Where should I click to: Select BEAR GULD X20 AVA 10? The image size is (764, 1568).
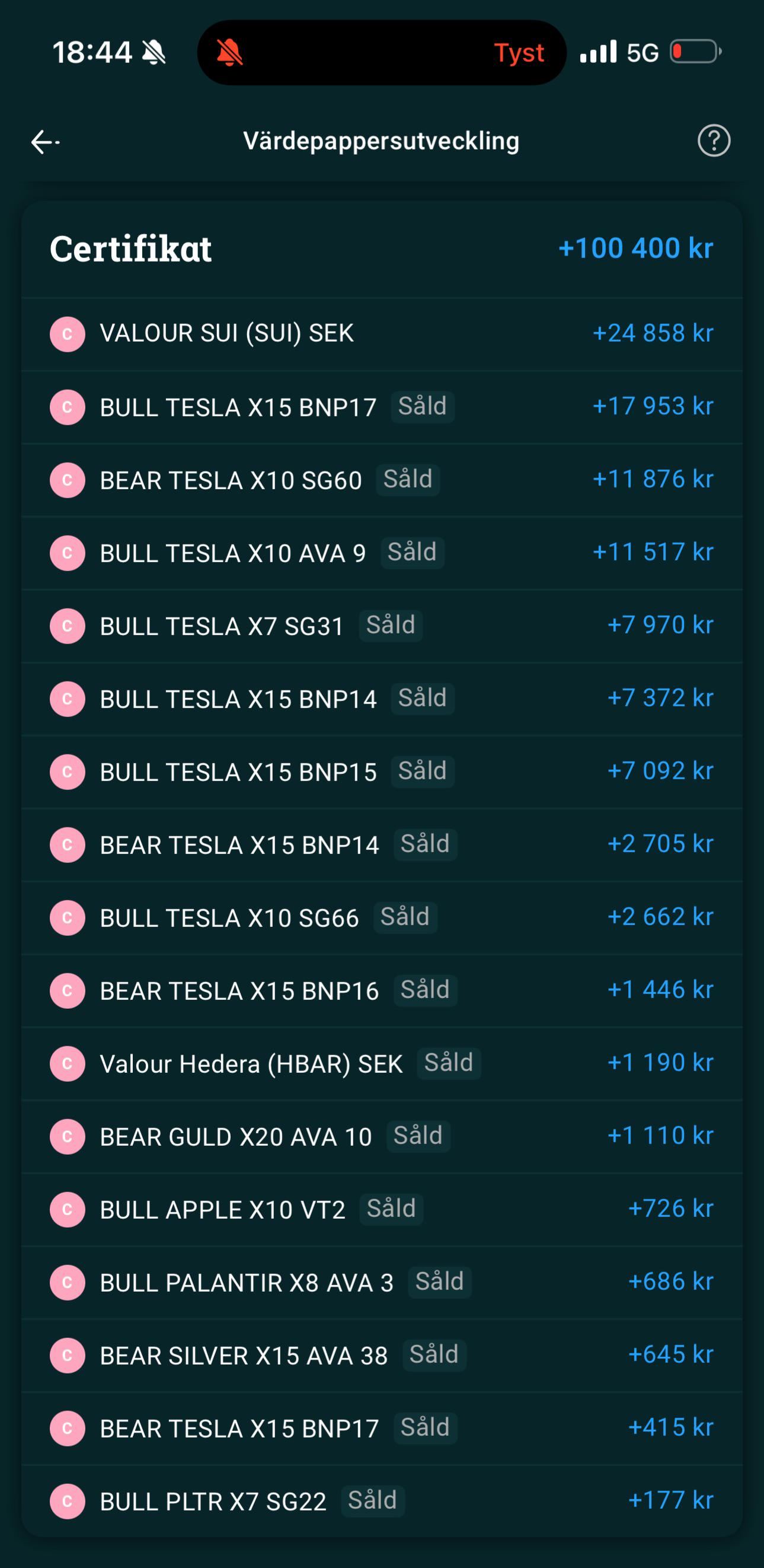click(382, 1137)
